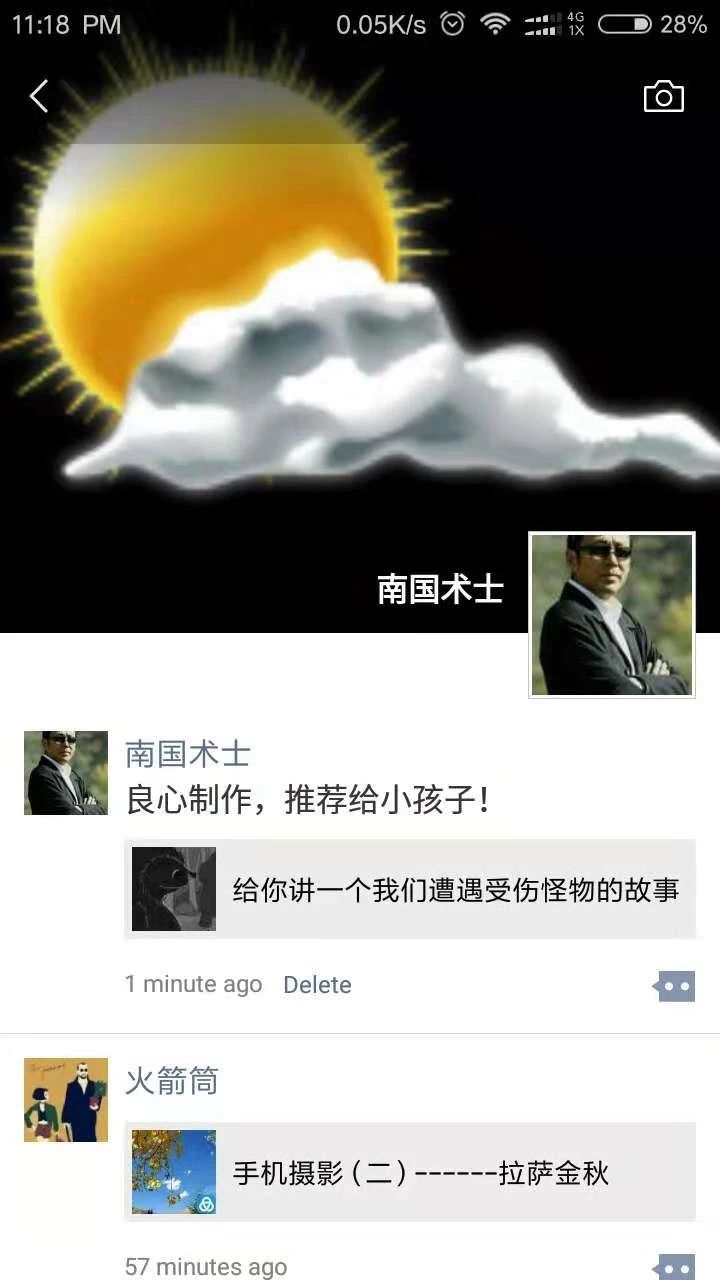Open the large profile avatar of 南国术士

point(611,614)
